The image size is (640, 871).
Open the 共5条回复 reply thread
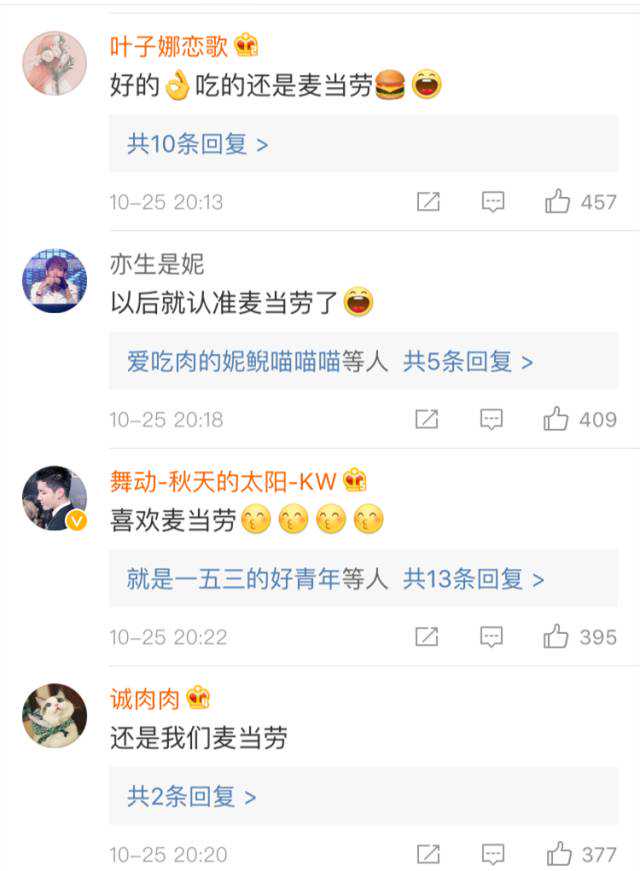click(468, 361)
